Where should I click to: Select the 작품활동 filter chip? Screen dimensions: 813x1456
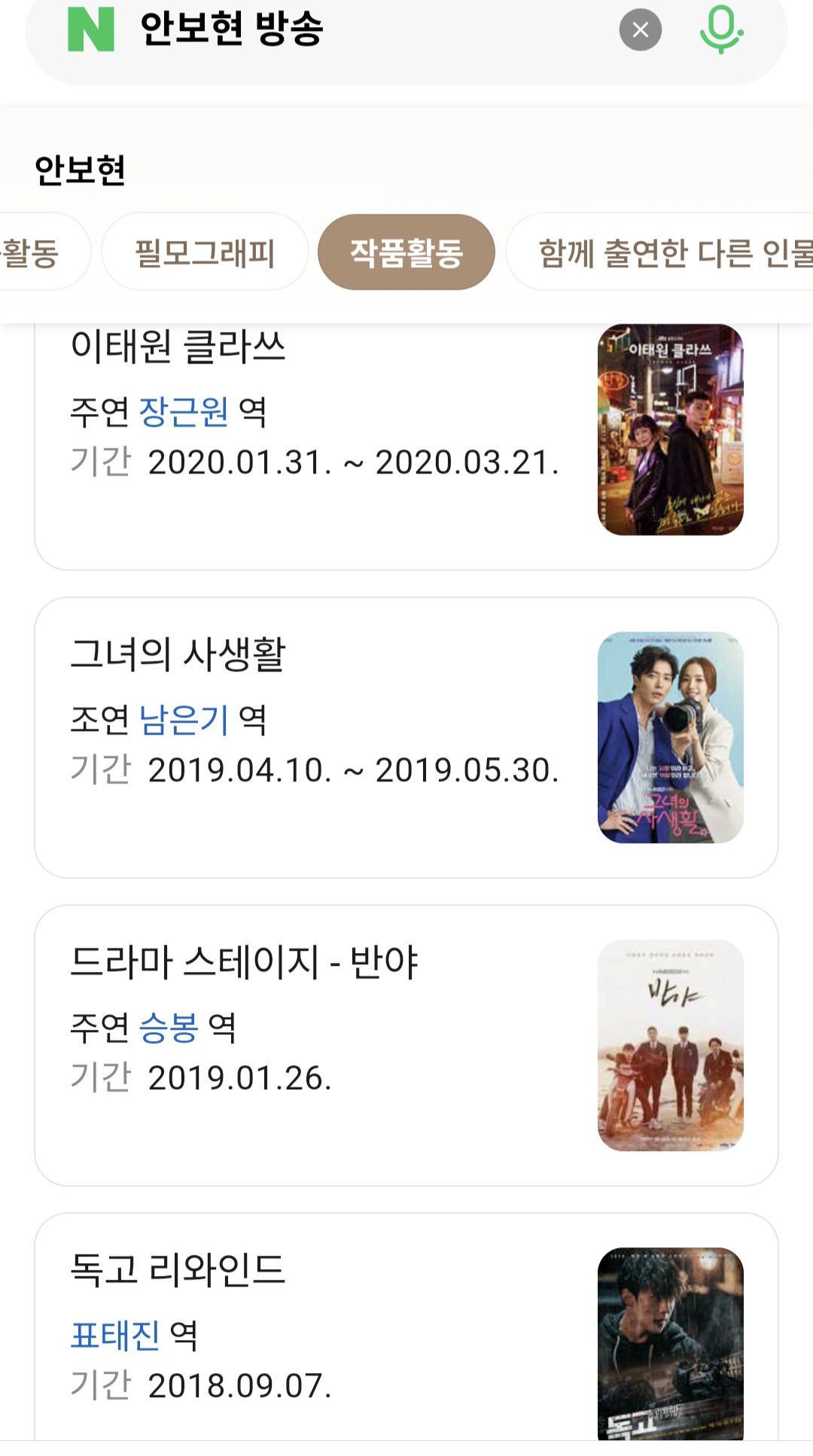[x=407, y=252]
